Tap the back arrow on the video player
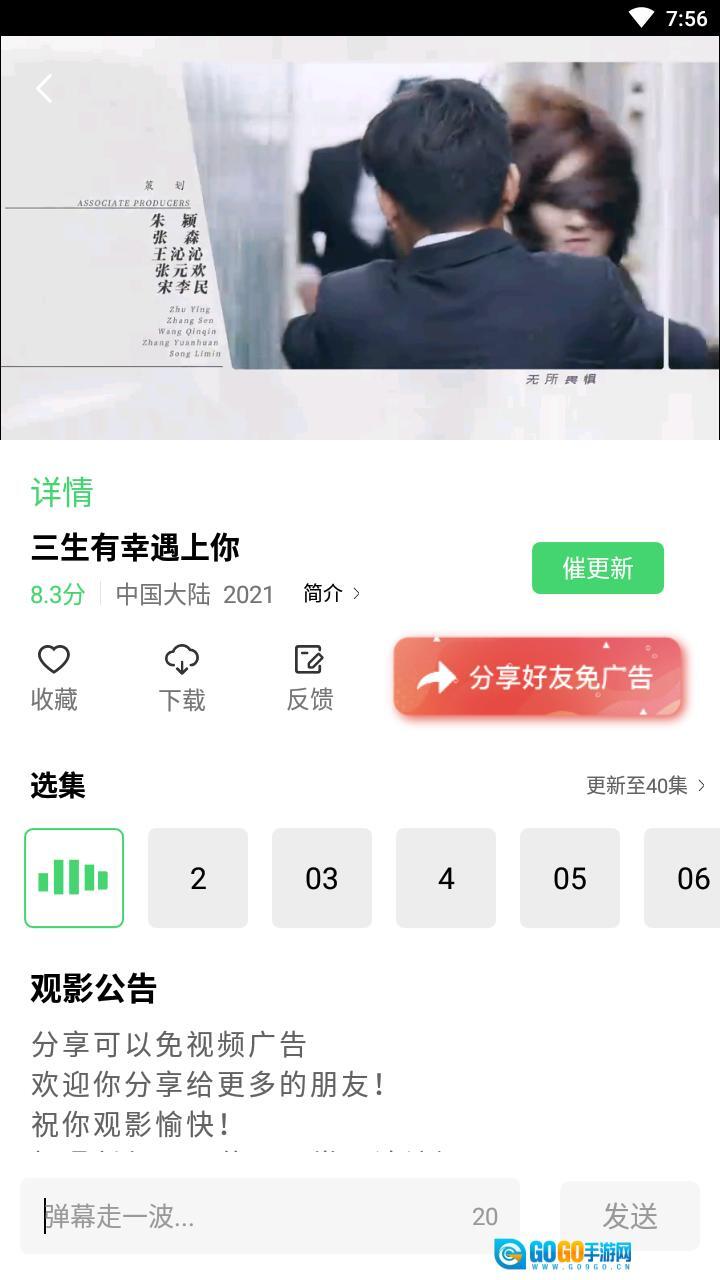The width and height of the screenshot is (720, 1280). (44, 88)
